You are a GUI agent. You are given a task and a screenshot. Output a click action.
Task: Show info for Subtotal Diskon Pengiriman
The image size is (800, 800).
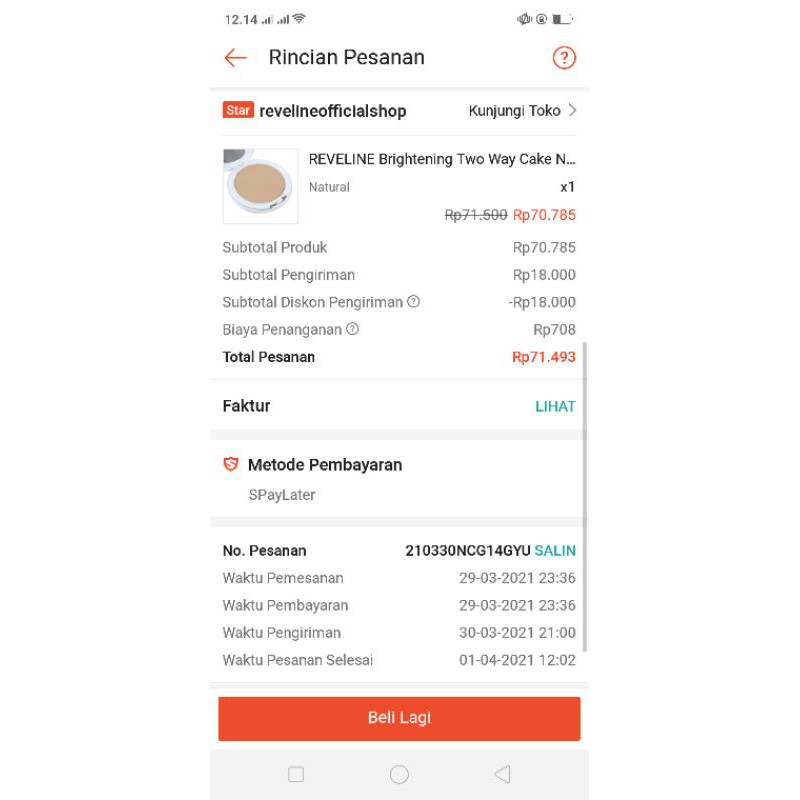414,302
